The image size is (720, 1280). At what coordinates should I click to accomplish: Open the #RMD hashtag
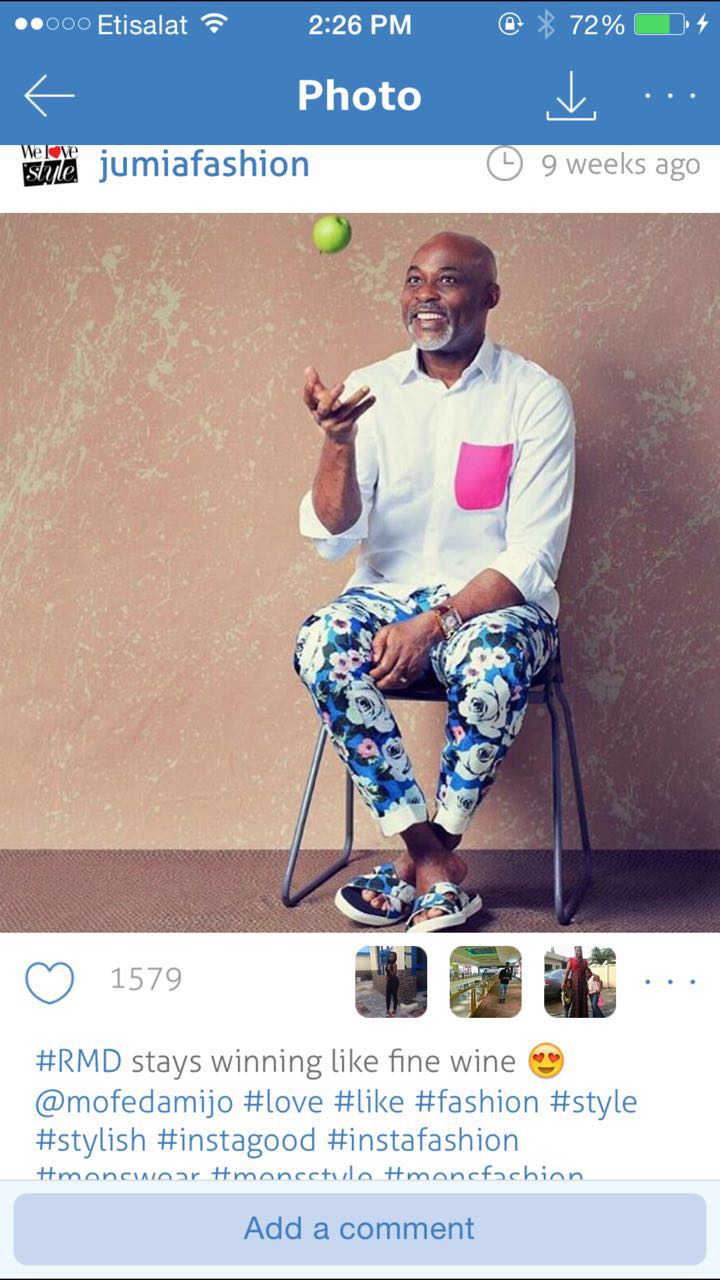[78, 1061]
